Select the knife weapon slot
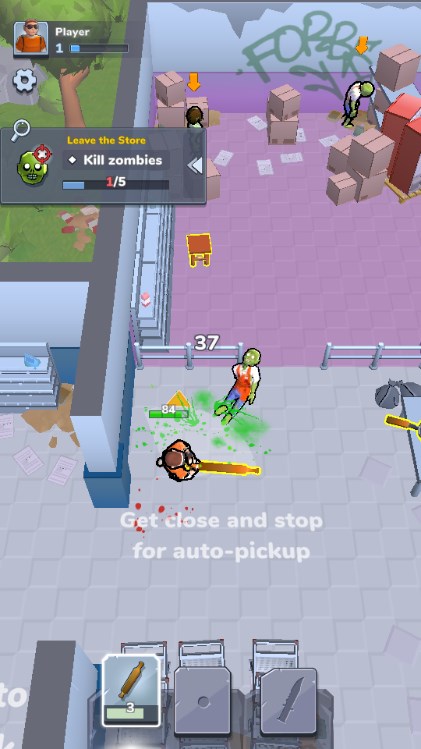421x749 pixels. click(289, 701)
